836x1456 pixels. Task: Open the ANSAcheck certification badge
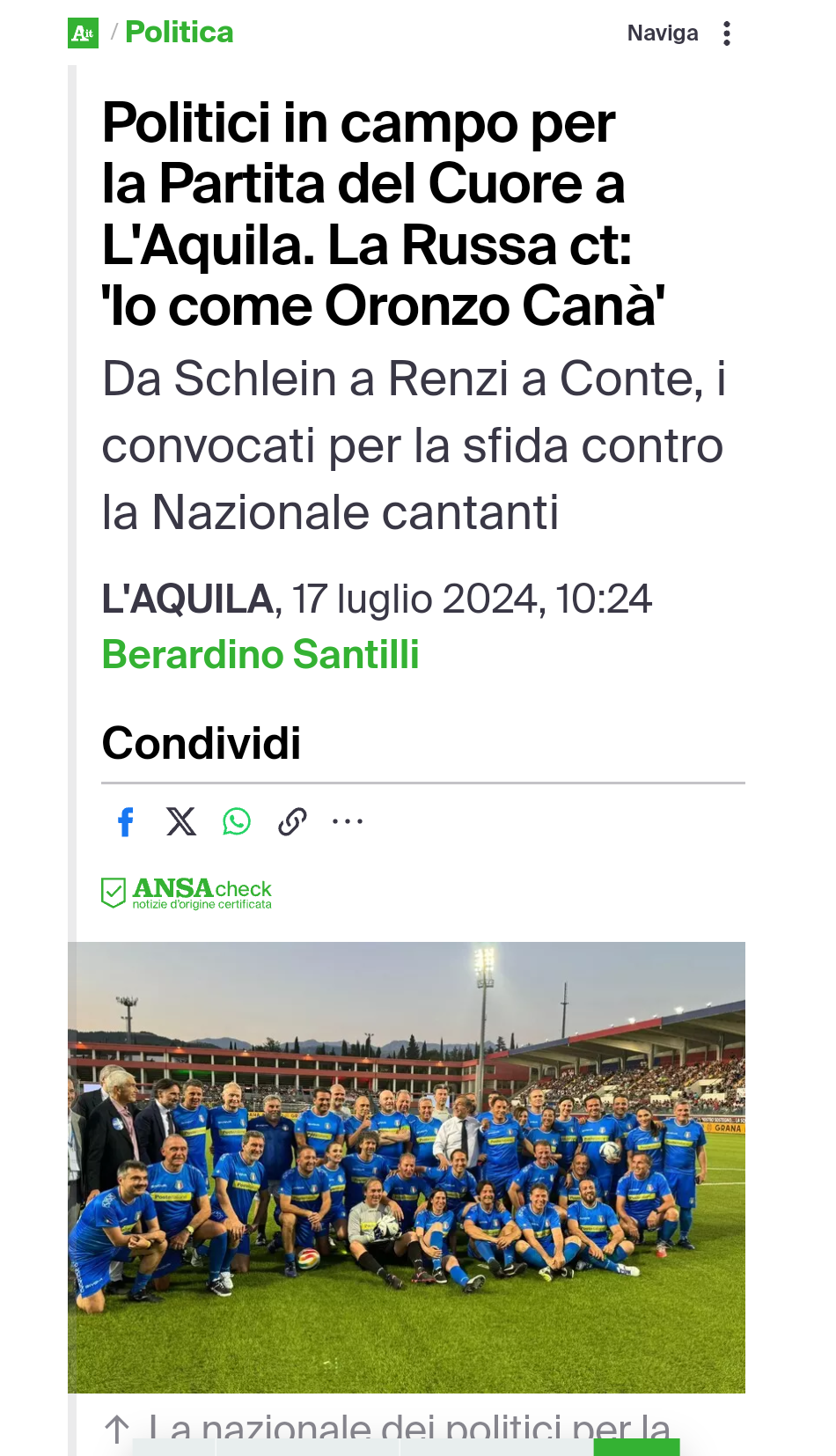[x=187, y=893]
